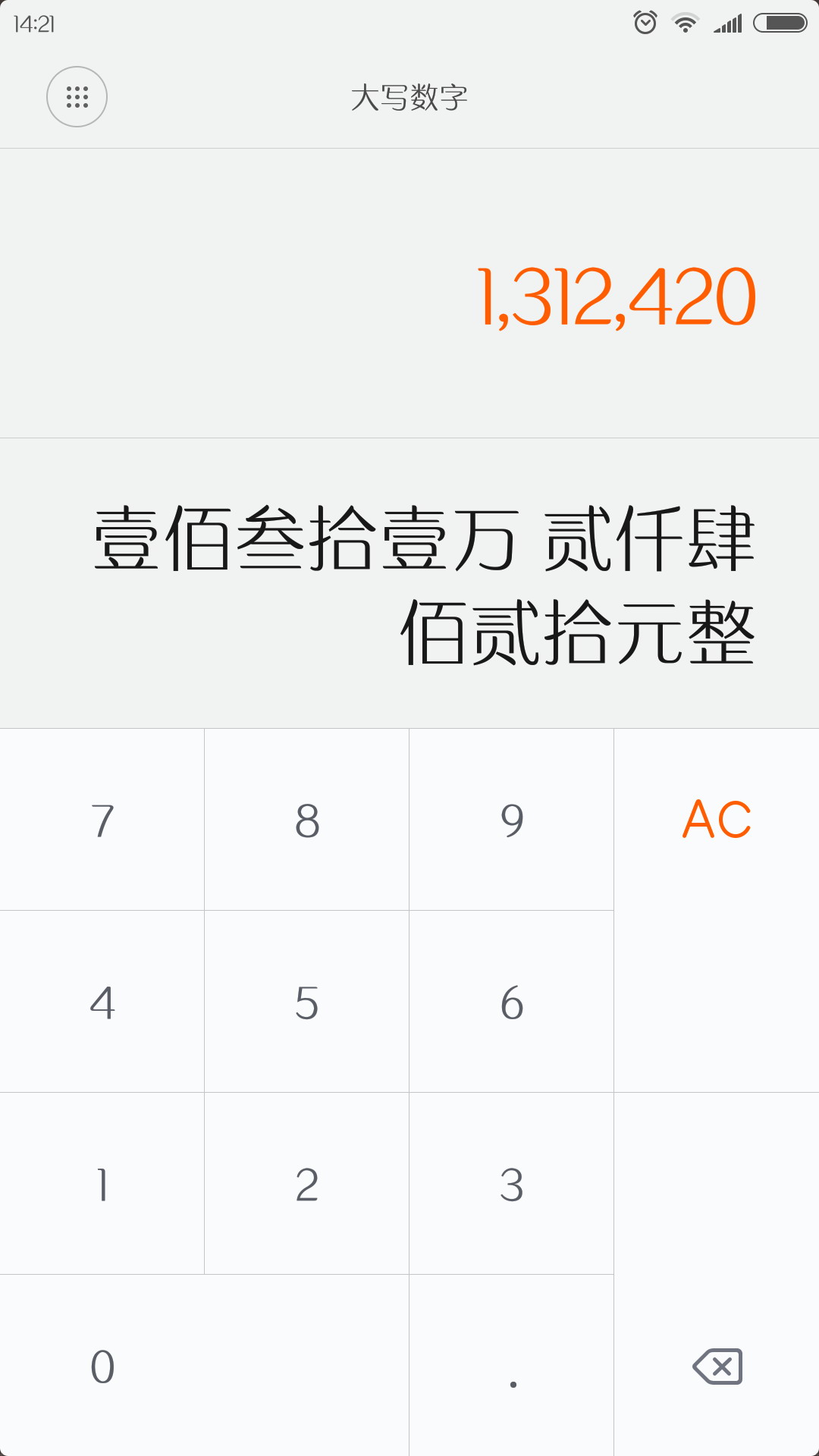Delete the last digit with backspace

(717, 1367)
